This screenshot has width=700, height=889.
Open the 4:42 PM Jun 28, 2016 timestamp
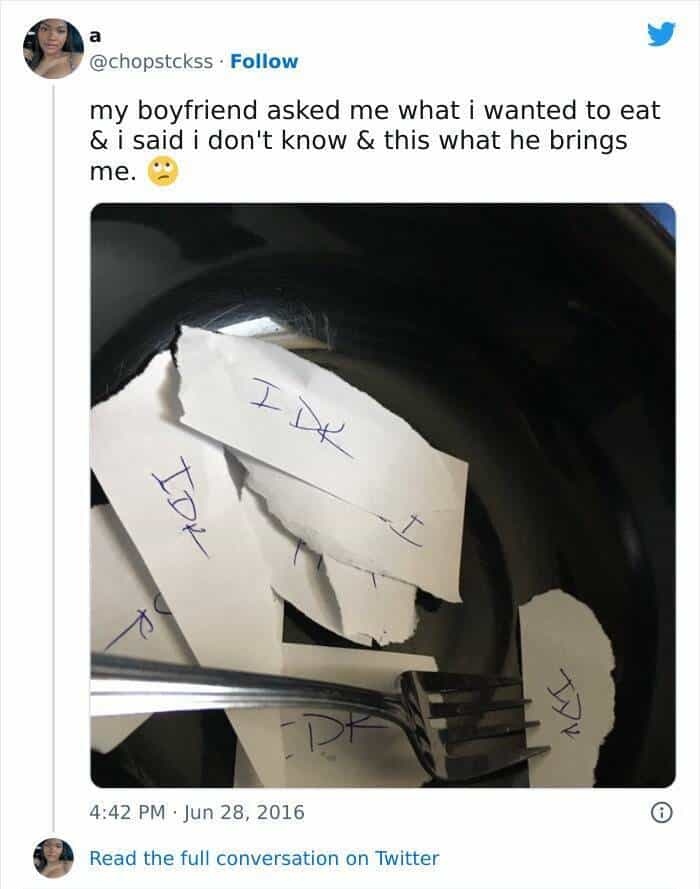click(x=197, y=811)
